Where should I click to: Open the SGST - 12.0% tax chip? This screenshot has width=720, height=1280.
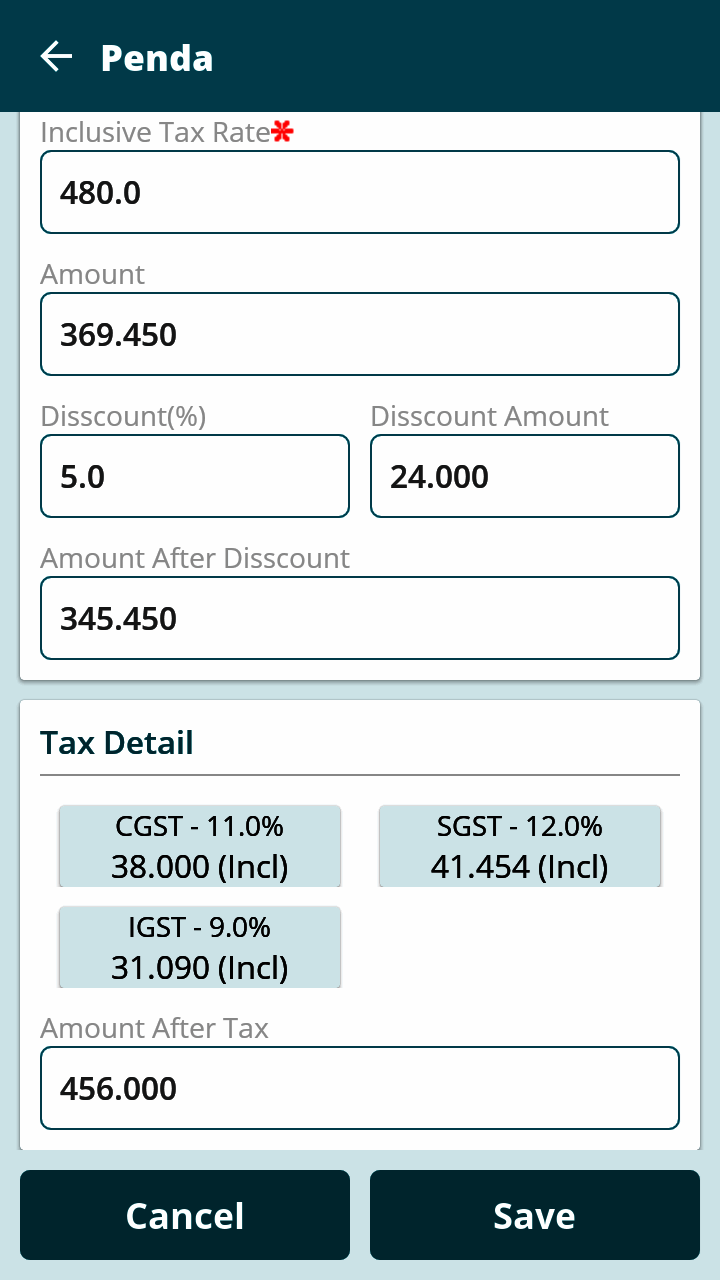tap(520, 846)
